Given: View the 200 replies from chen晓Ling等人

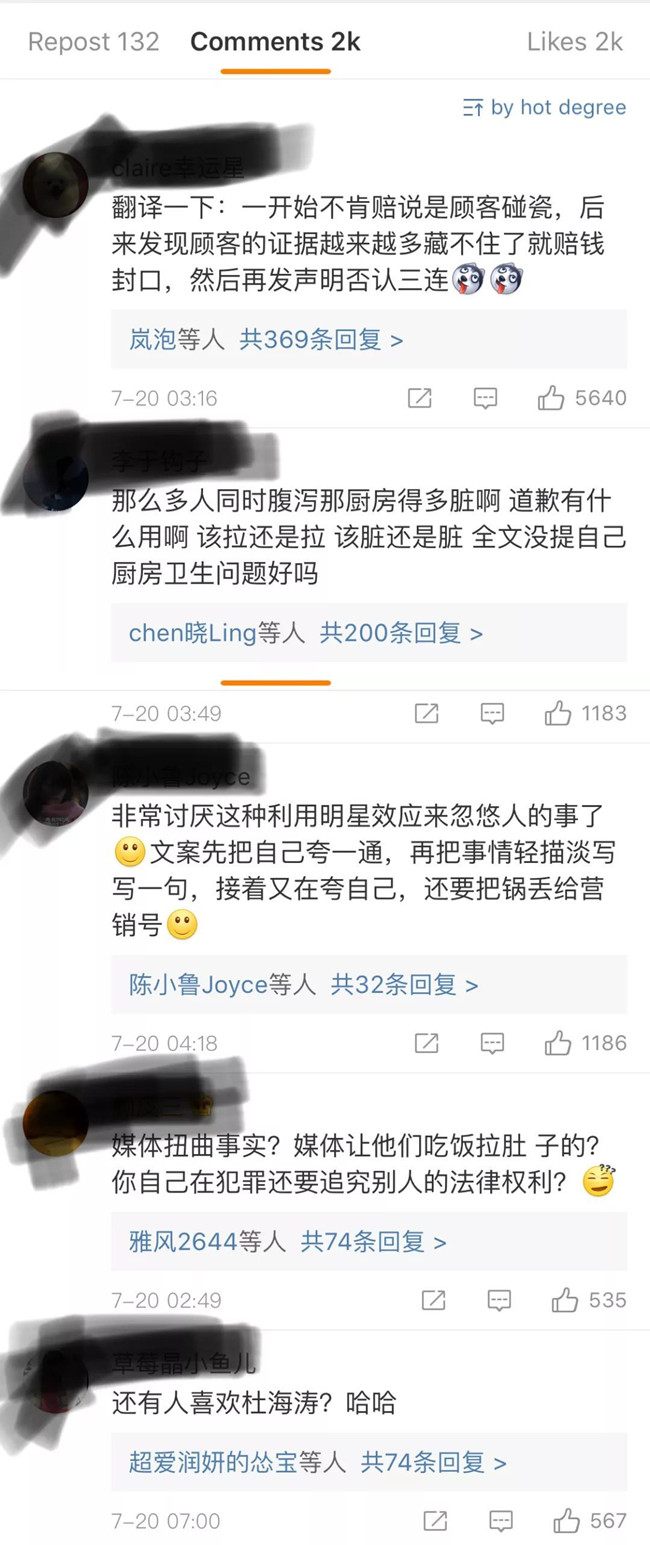Looking at the screenshot, I should 306,633.
